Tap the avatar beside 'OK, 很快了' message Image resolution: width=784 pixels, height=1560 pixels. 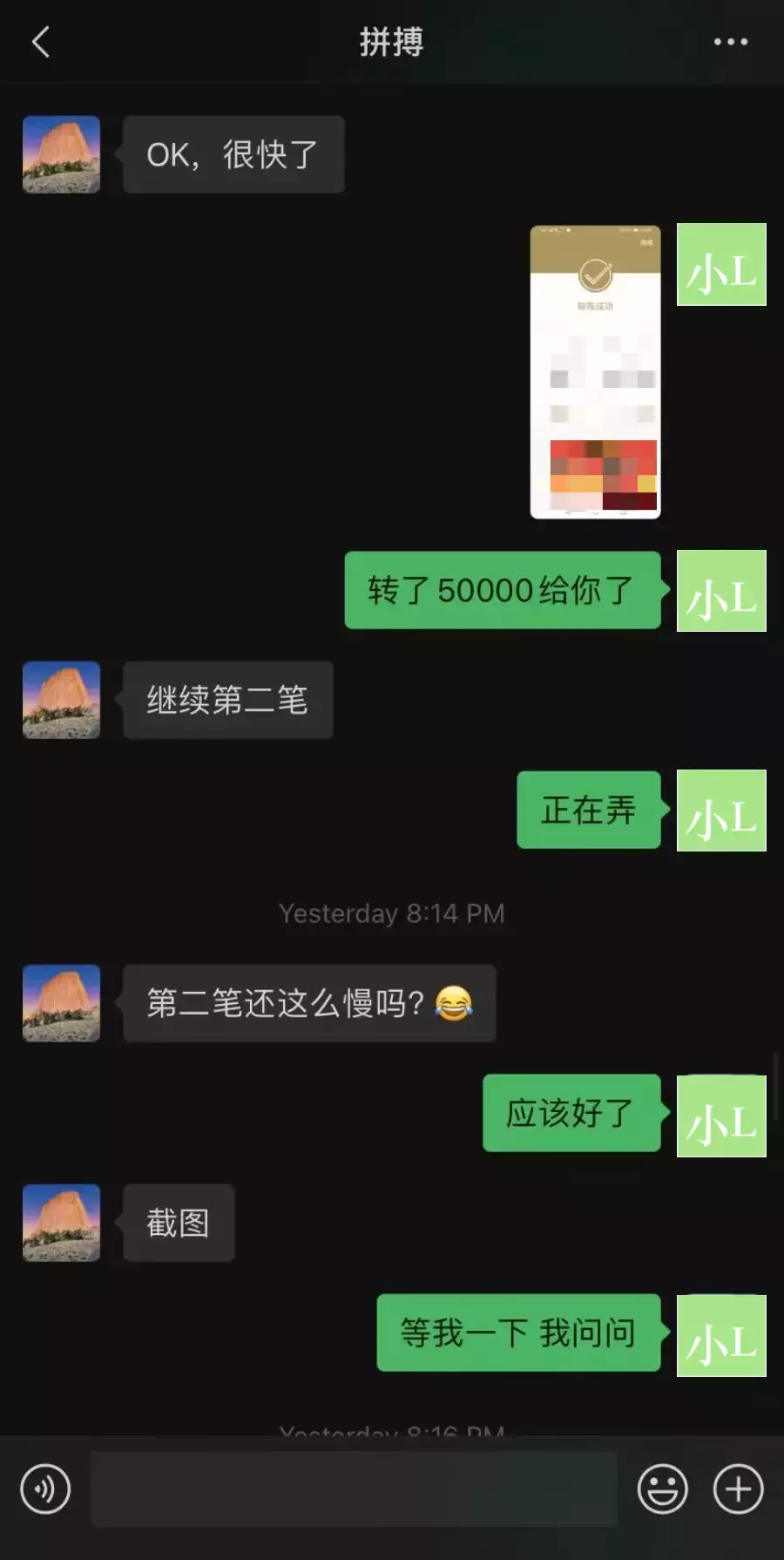pos(61,154)
